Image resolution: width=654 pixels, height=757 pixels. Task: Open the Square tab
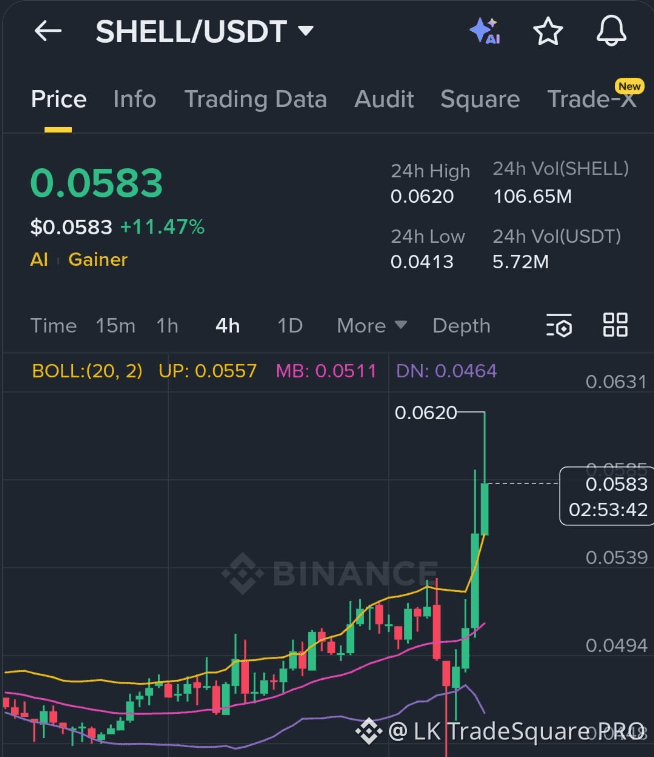(480, 99)
